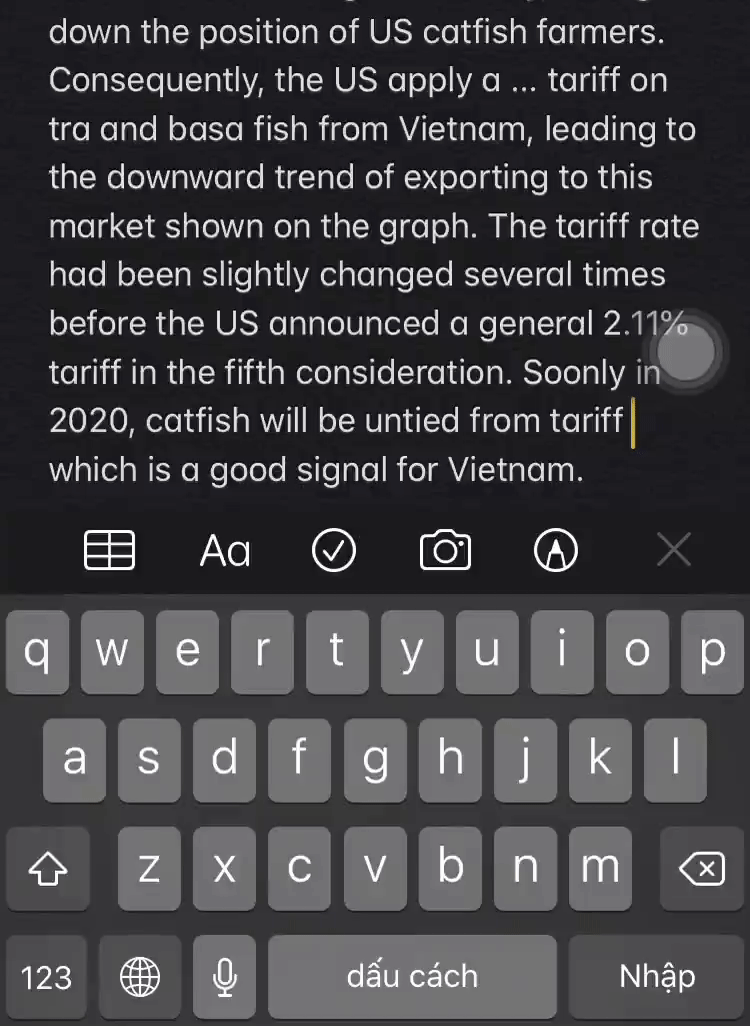Start dictation with the microphone key
The height and width of the screenshot is (1026, 750).
click(x=226, y=977)
